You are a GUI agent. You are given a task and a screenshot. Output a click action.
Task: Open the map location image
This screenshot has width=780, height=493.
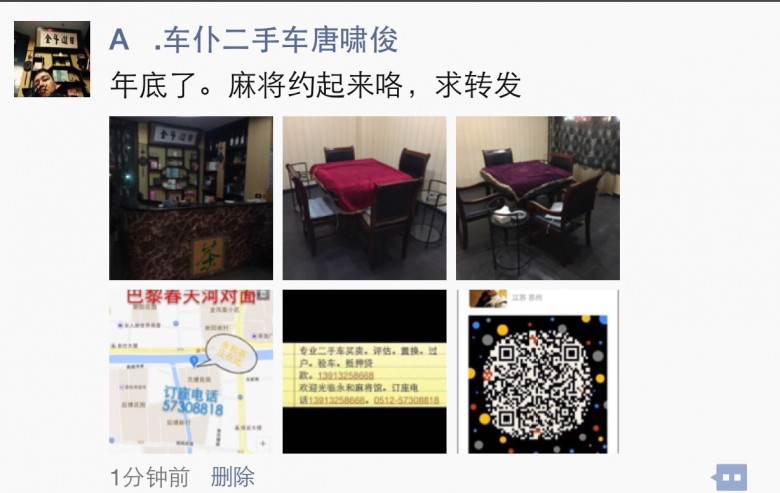(x=191, y=371)
